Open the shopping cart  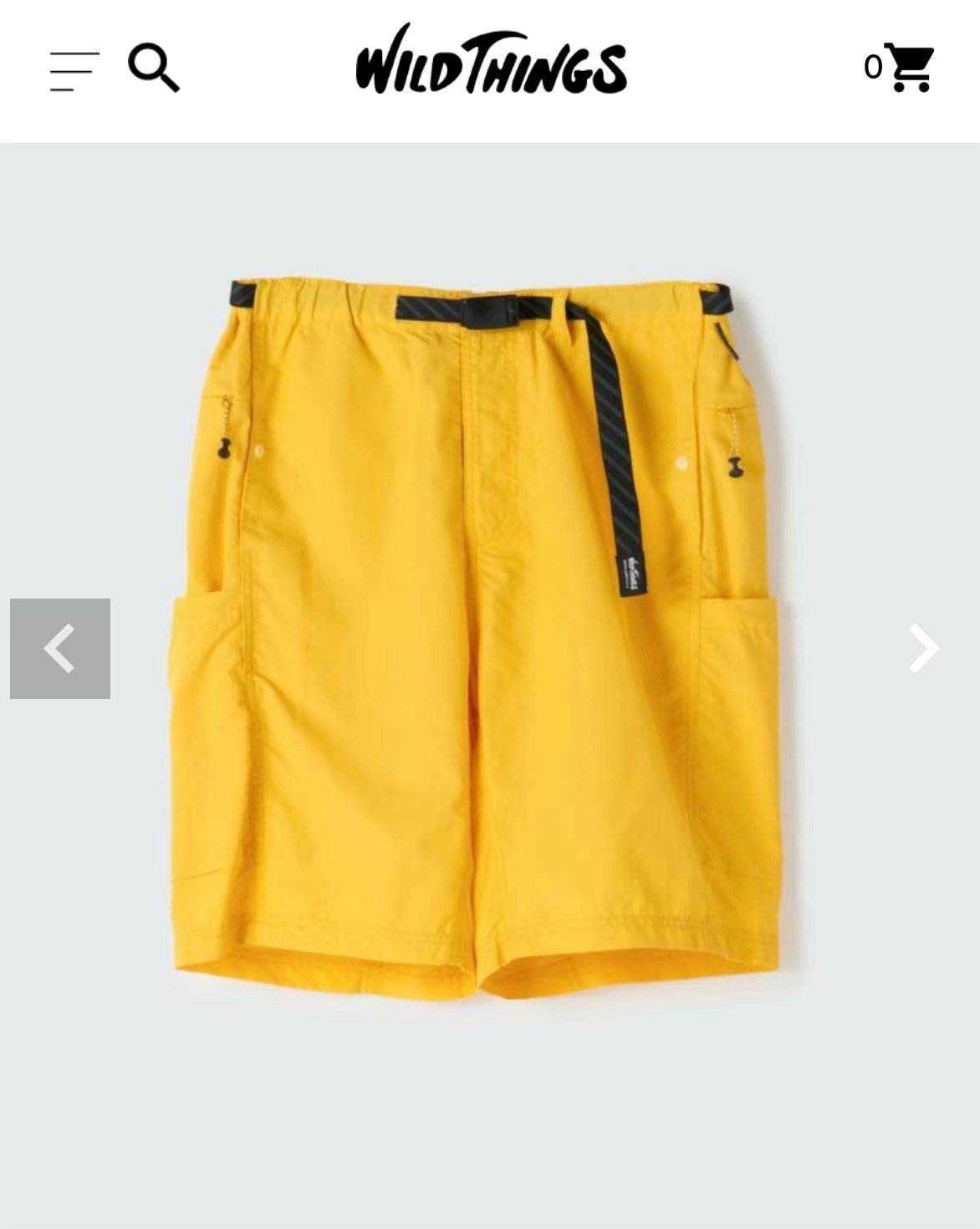click(x=908, y=67)
